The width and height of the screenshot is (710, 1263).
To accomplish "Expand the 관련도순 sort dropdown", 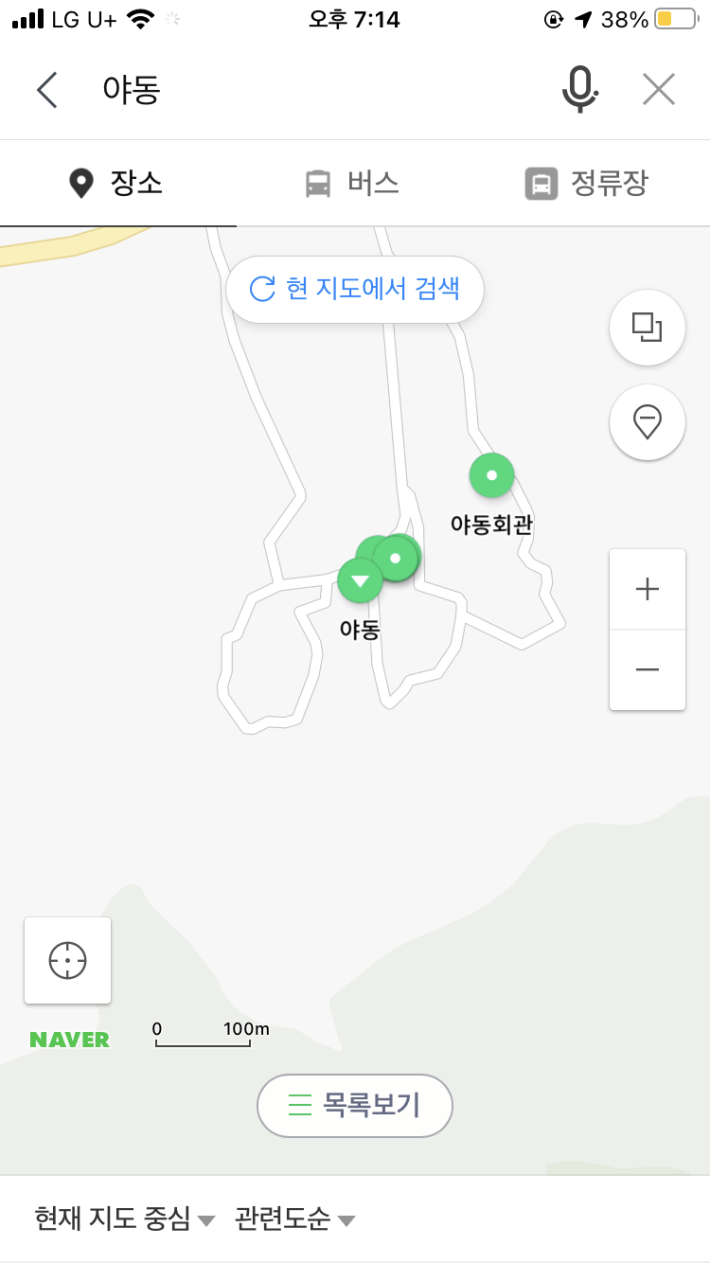I will 295,1219.
